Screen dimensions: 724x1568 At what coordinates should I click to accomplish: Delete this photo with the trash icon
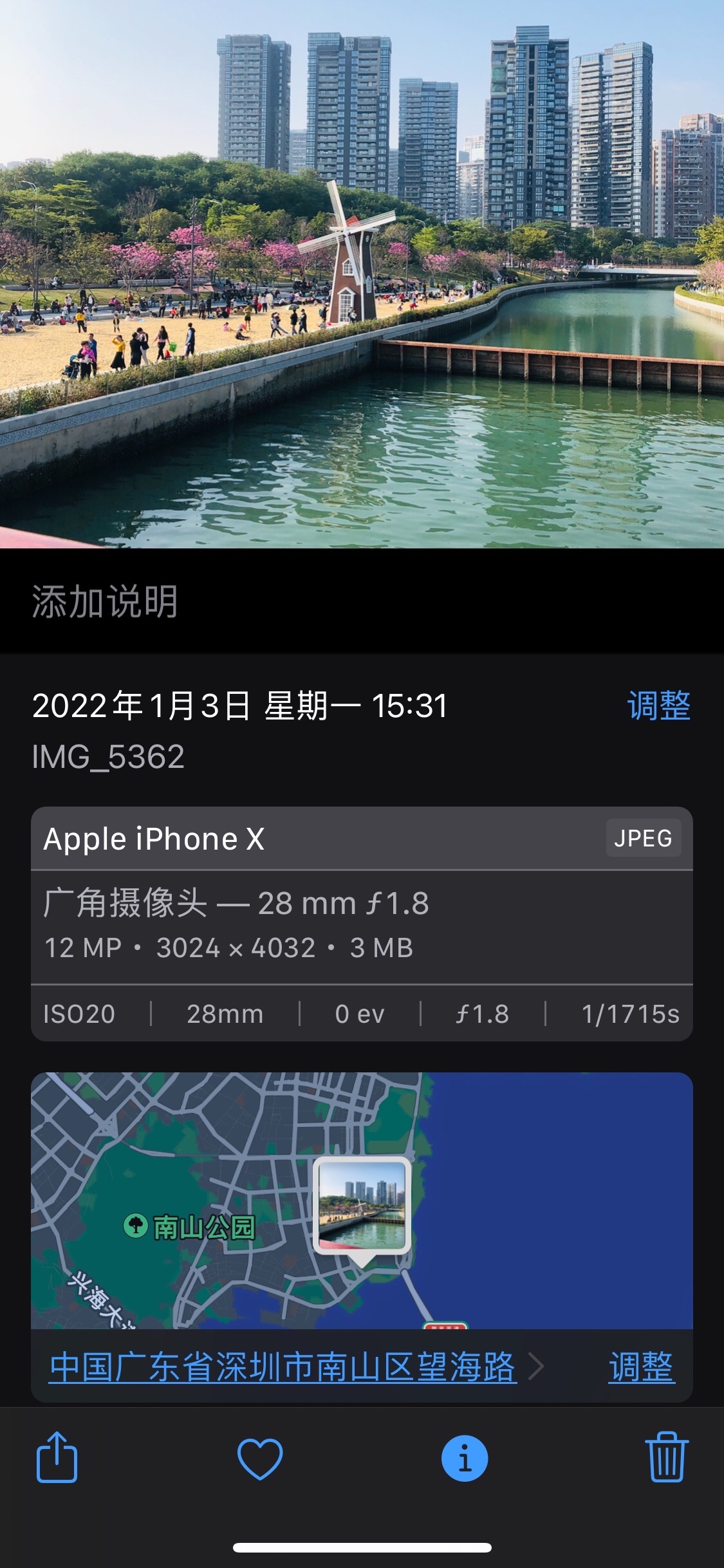coord(666,1457)
